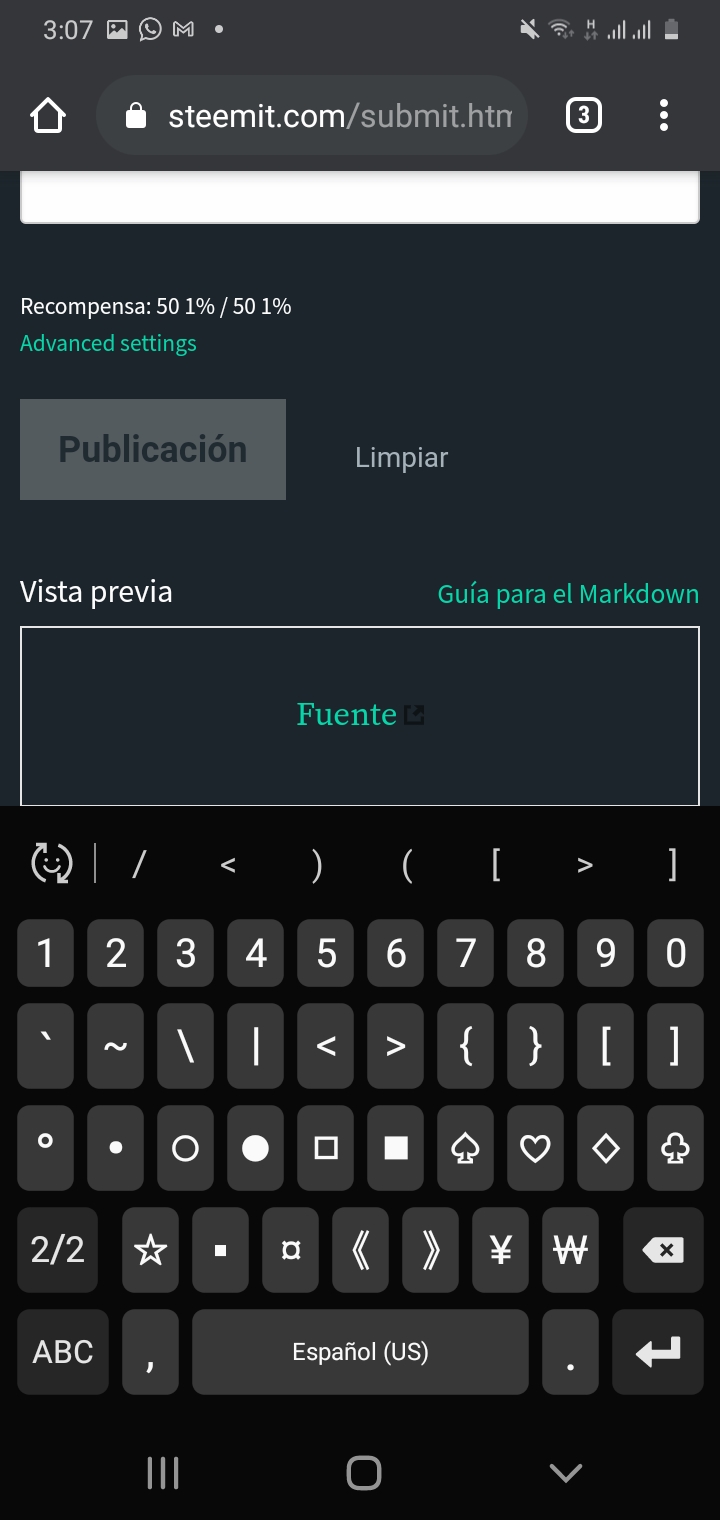The image size is (720, 1520).
Task: Switch keyboard back to ABC letters
Action: [62, 1352]
